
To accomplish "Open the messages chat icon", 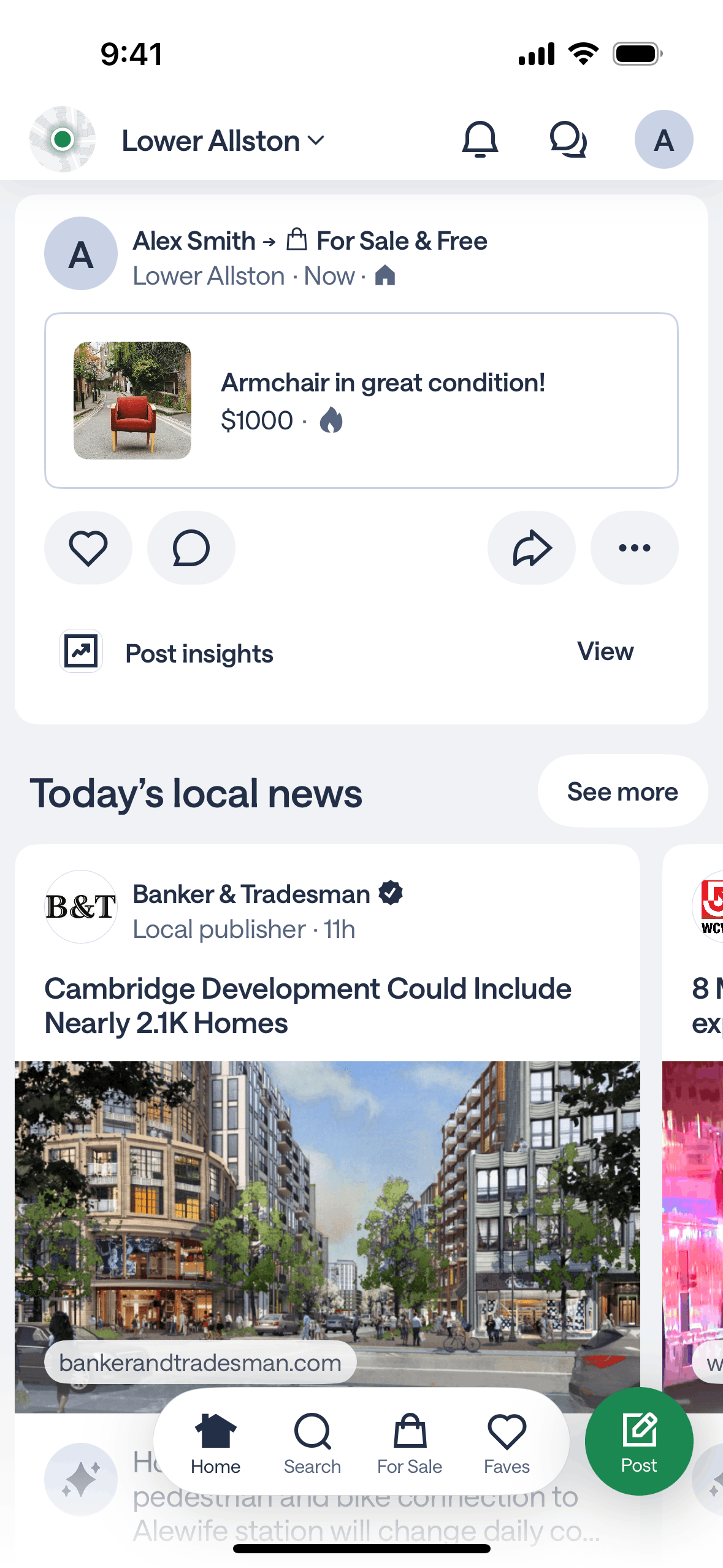I will [568, 140].
